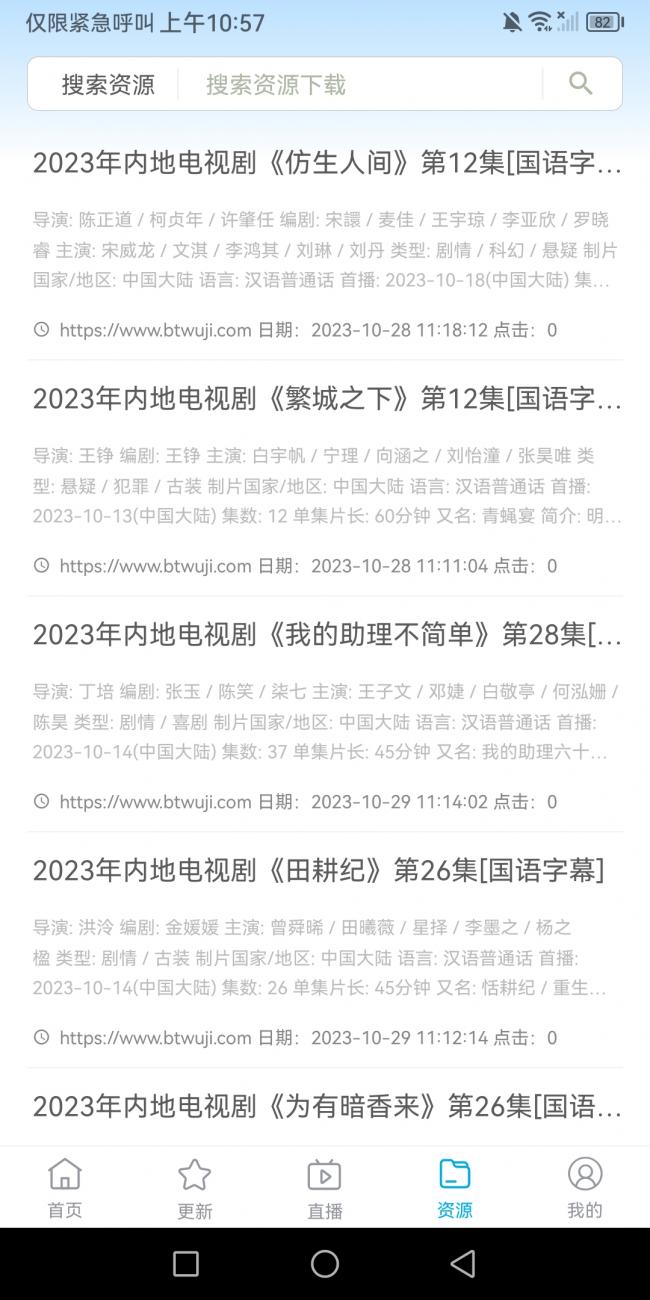This screenshot has height=1300, width=650.
Task: Open the 《仿生人间》第12集 resource entry
Action: [326, 243]
